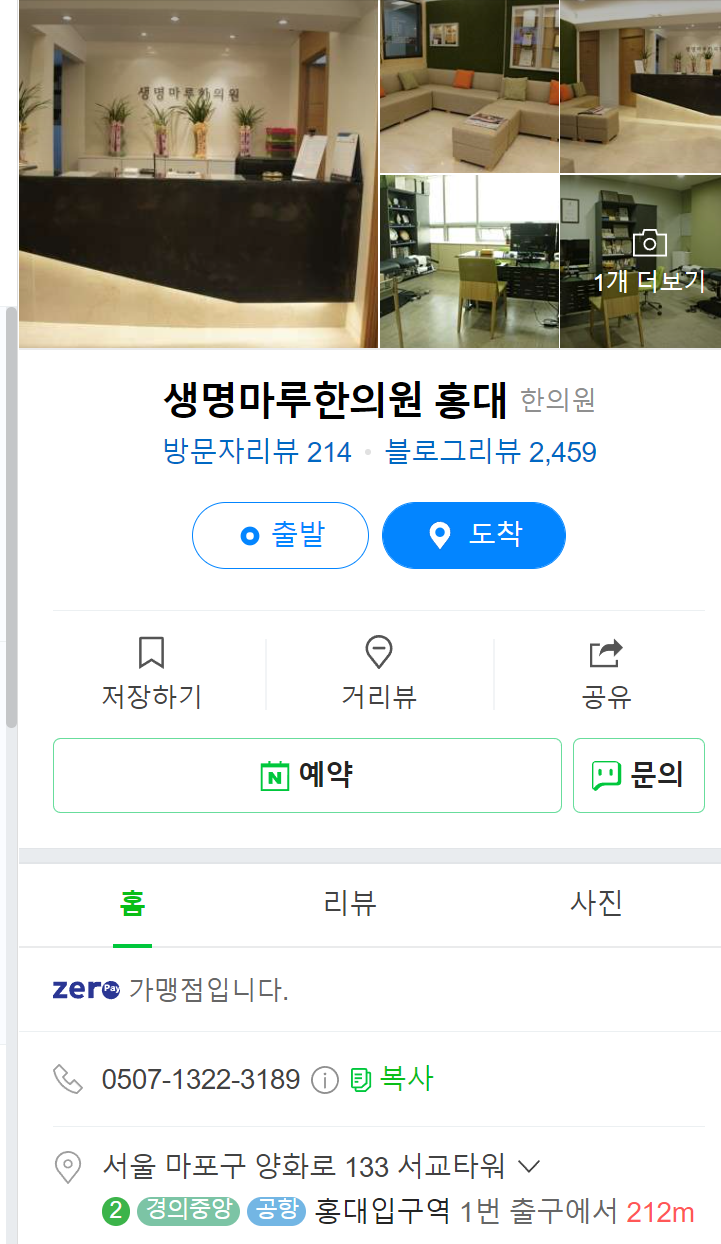
Task: Open the office desk interior photo
Action: [468, 262]
